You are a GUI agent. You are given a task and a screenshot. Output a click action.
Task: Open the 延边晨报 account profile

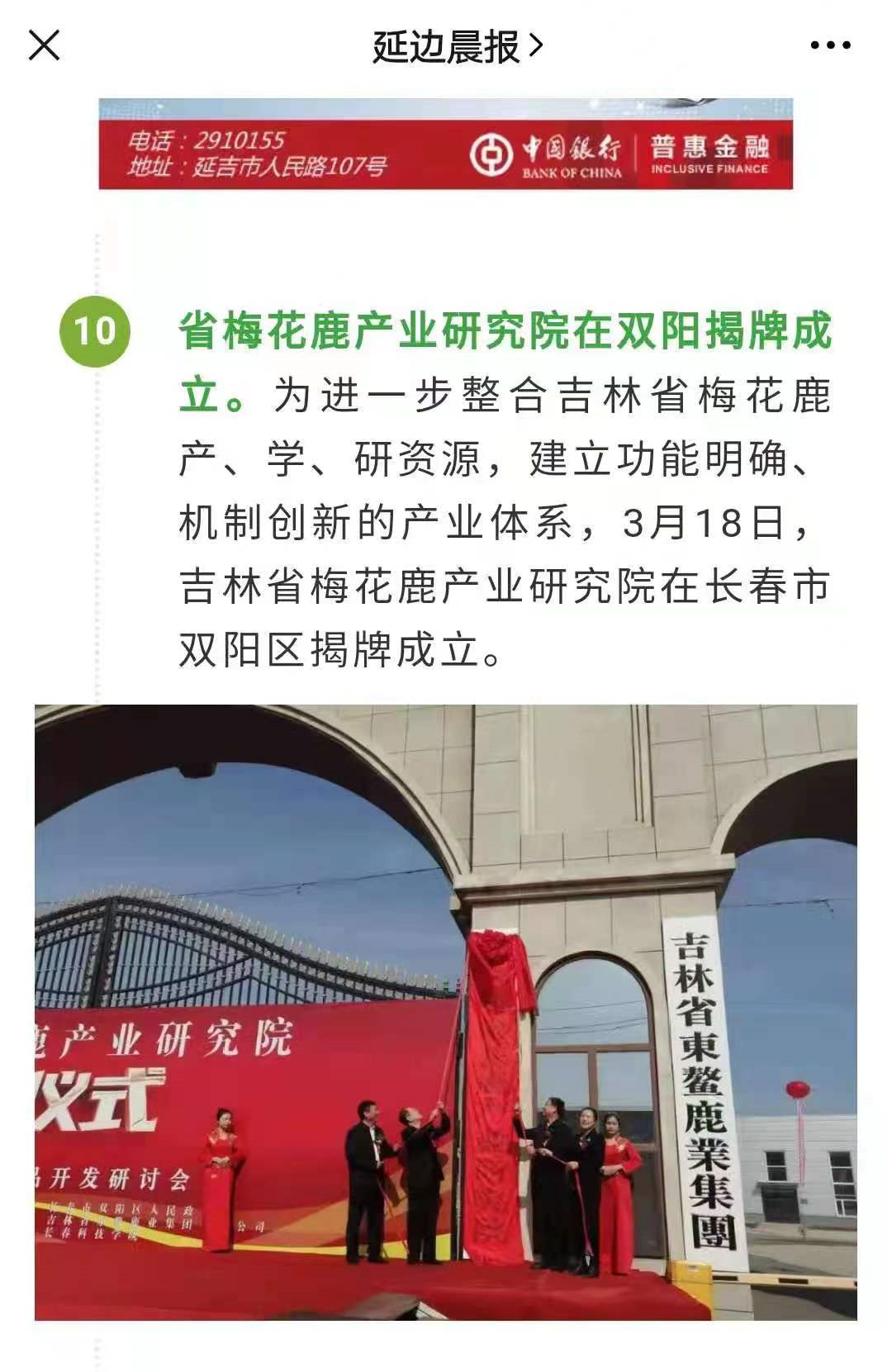coord(457,46)
